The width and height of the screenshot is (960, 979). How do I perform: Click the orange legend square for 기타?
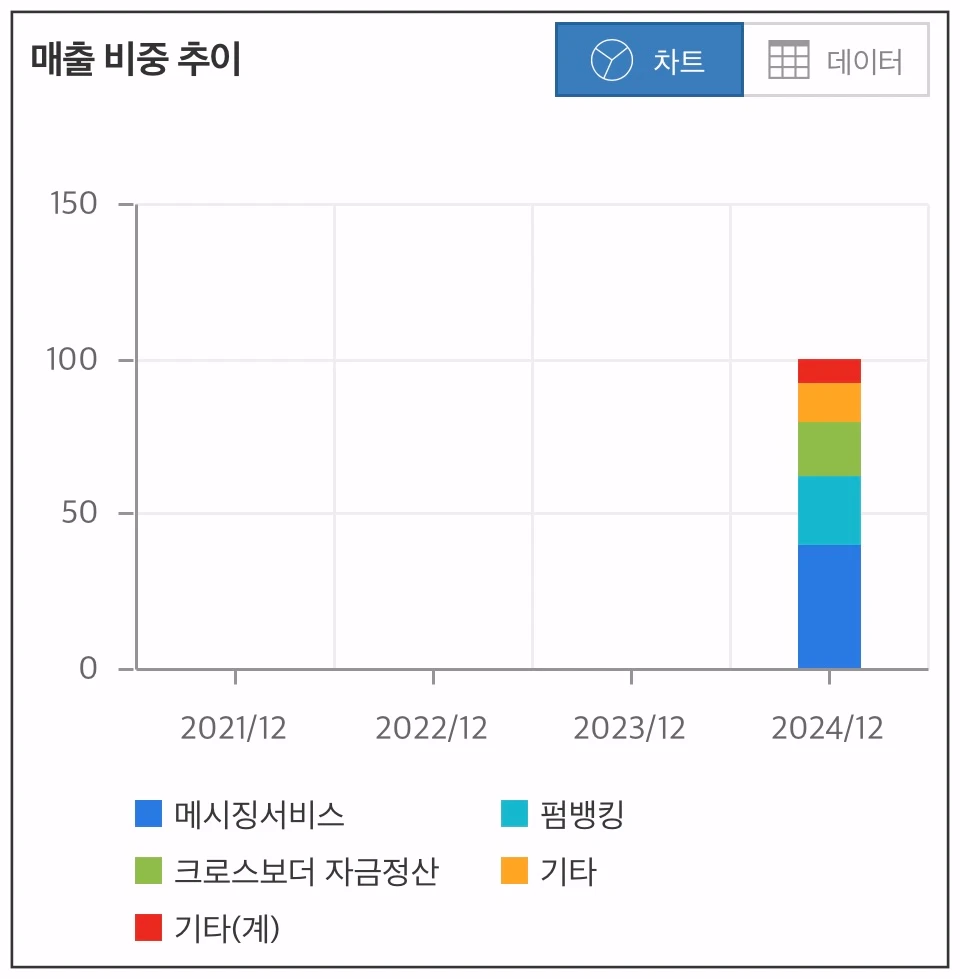pos(513,871)
